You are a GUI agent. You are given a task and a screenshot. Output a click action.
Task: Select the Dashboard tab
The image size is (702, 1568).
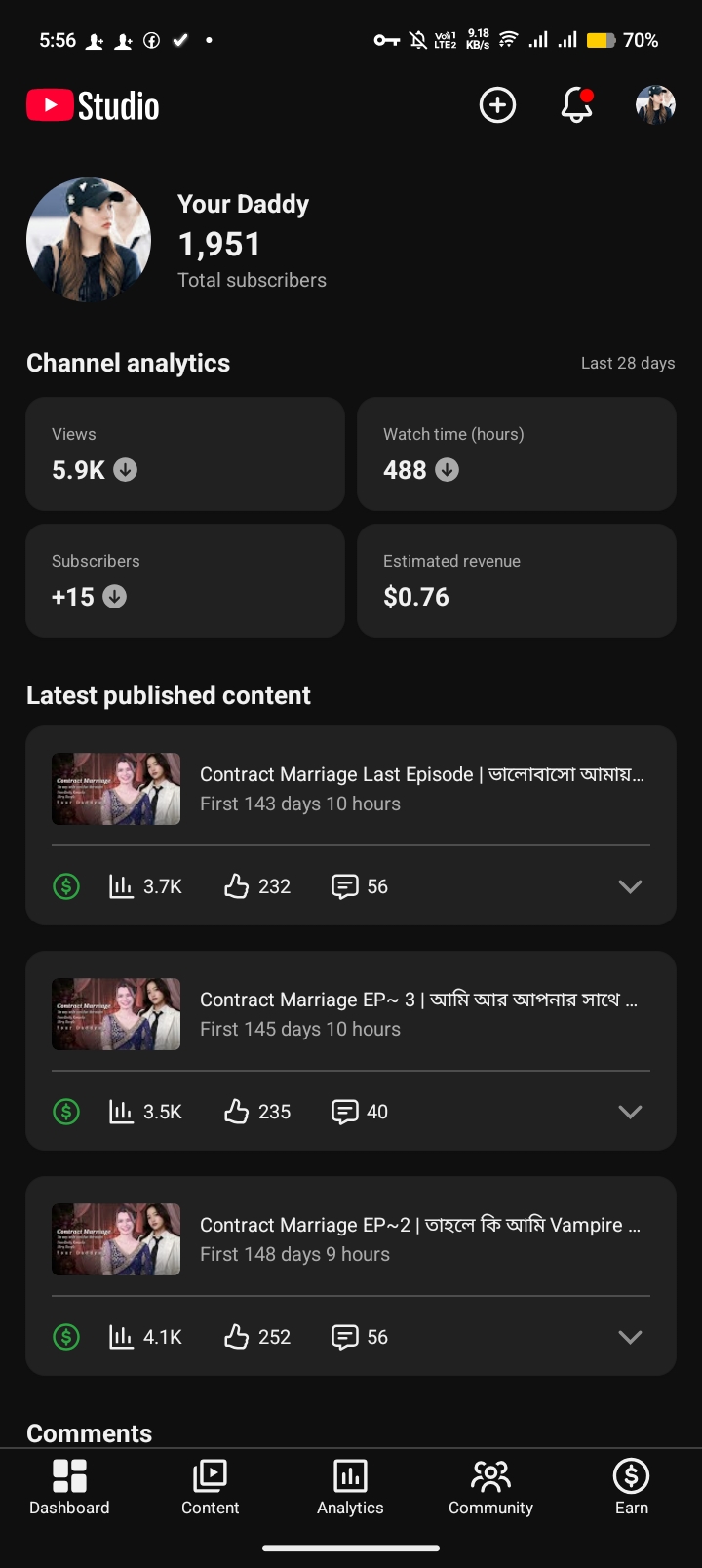click(69, 1488)
